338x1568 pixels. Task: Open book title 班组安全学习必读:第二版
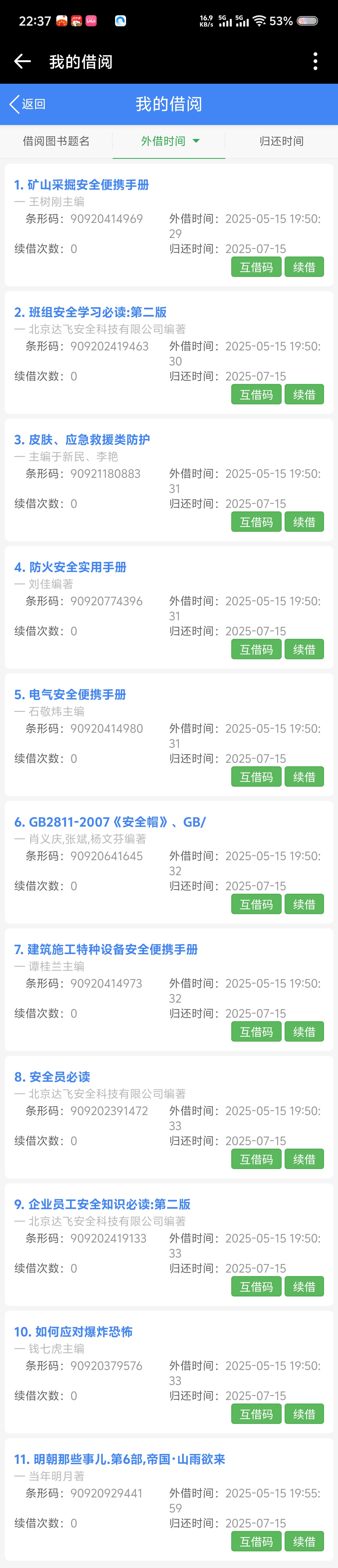tap(90, 312)
